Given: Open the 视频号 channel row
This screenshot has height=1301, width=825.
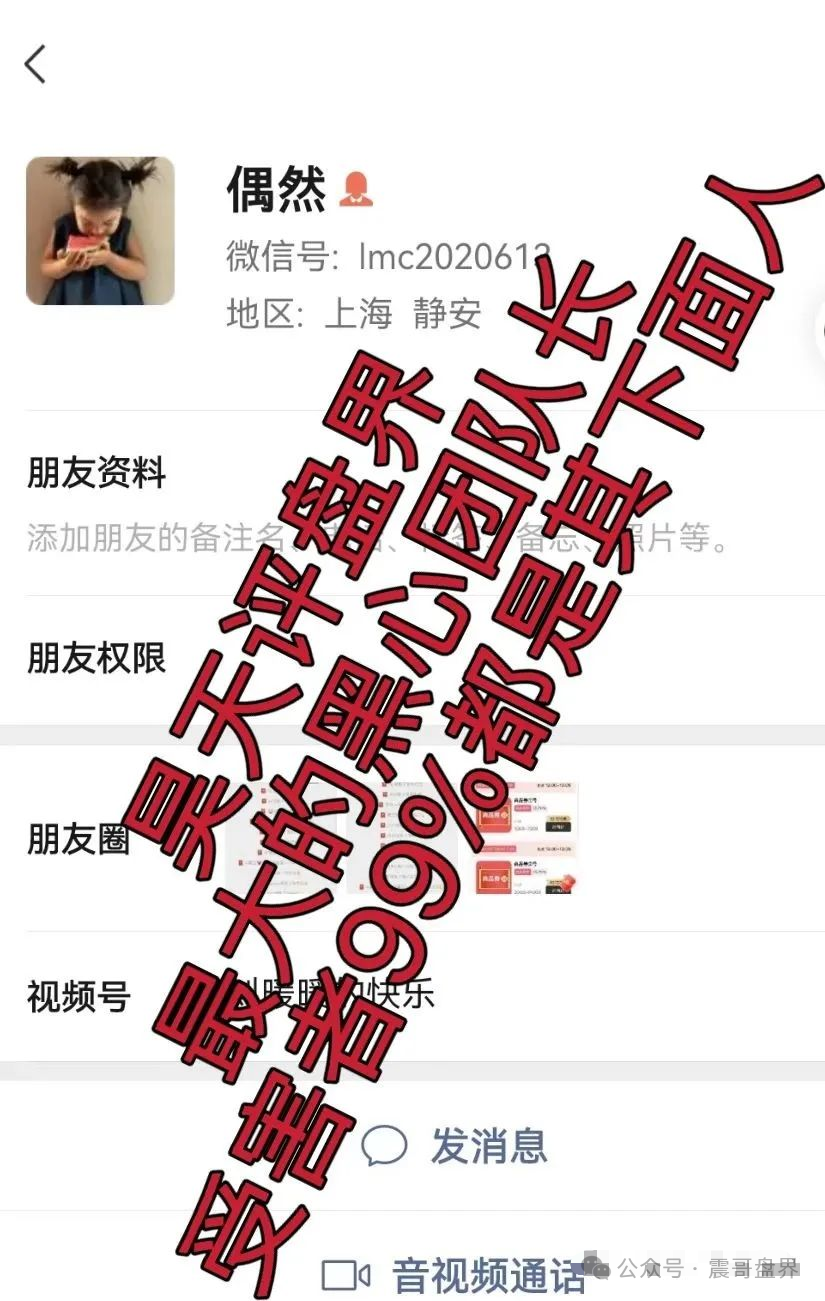Looking at the screenshot, I should tap(79, 996).
